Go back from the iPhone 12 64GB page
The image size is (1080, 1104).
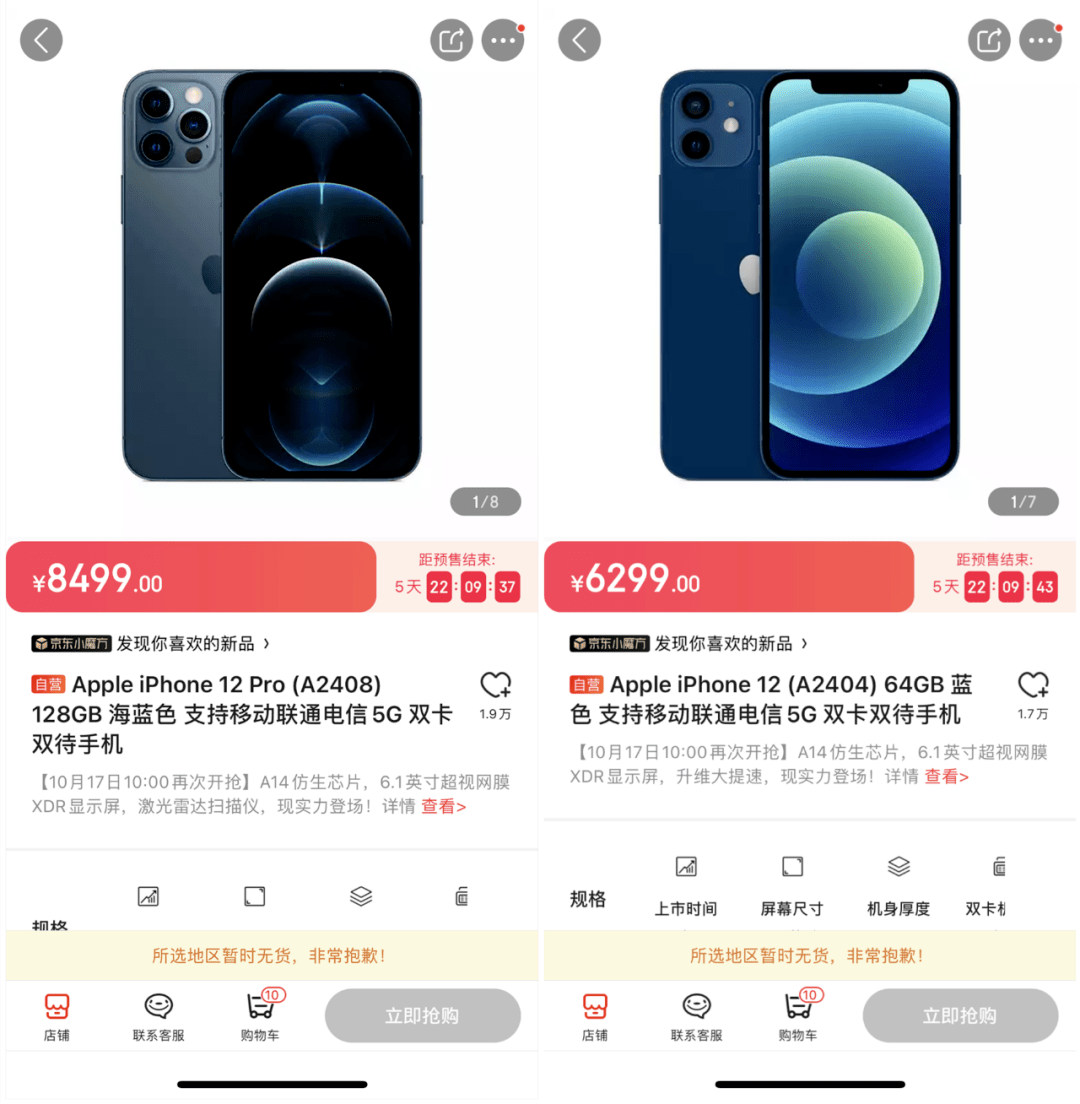pos(579,40)
